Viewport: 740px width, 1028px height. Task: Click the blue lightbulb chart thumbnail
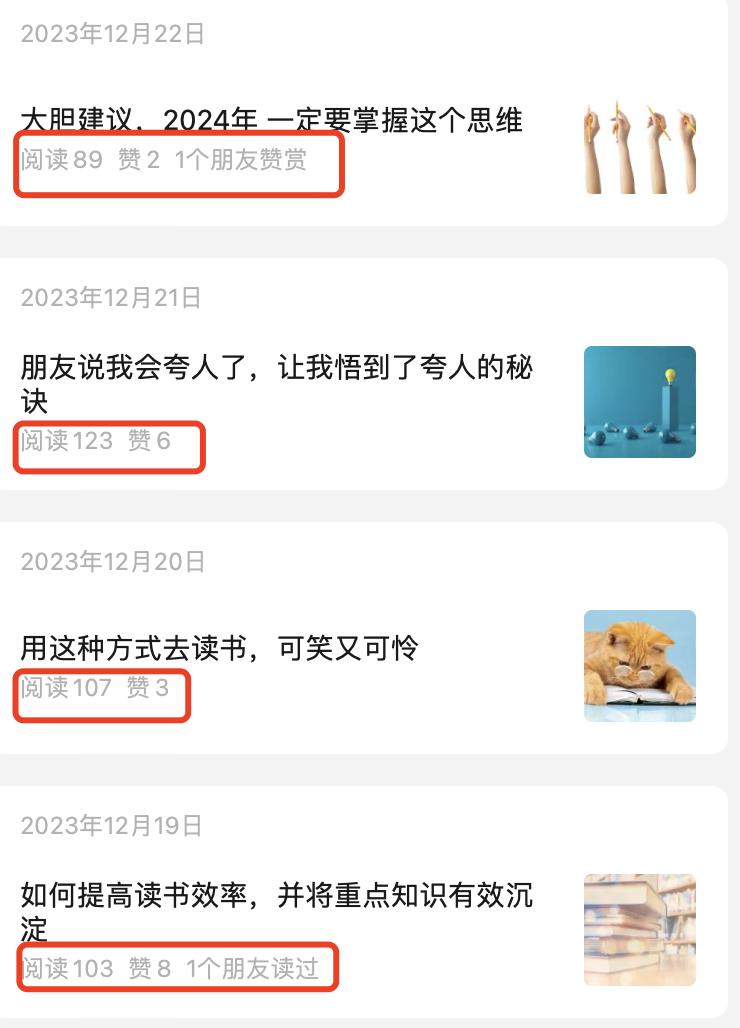click(x=639, y=401)
